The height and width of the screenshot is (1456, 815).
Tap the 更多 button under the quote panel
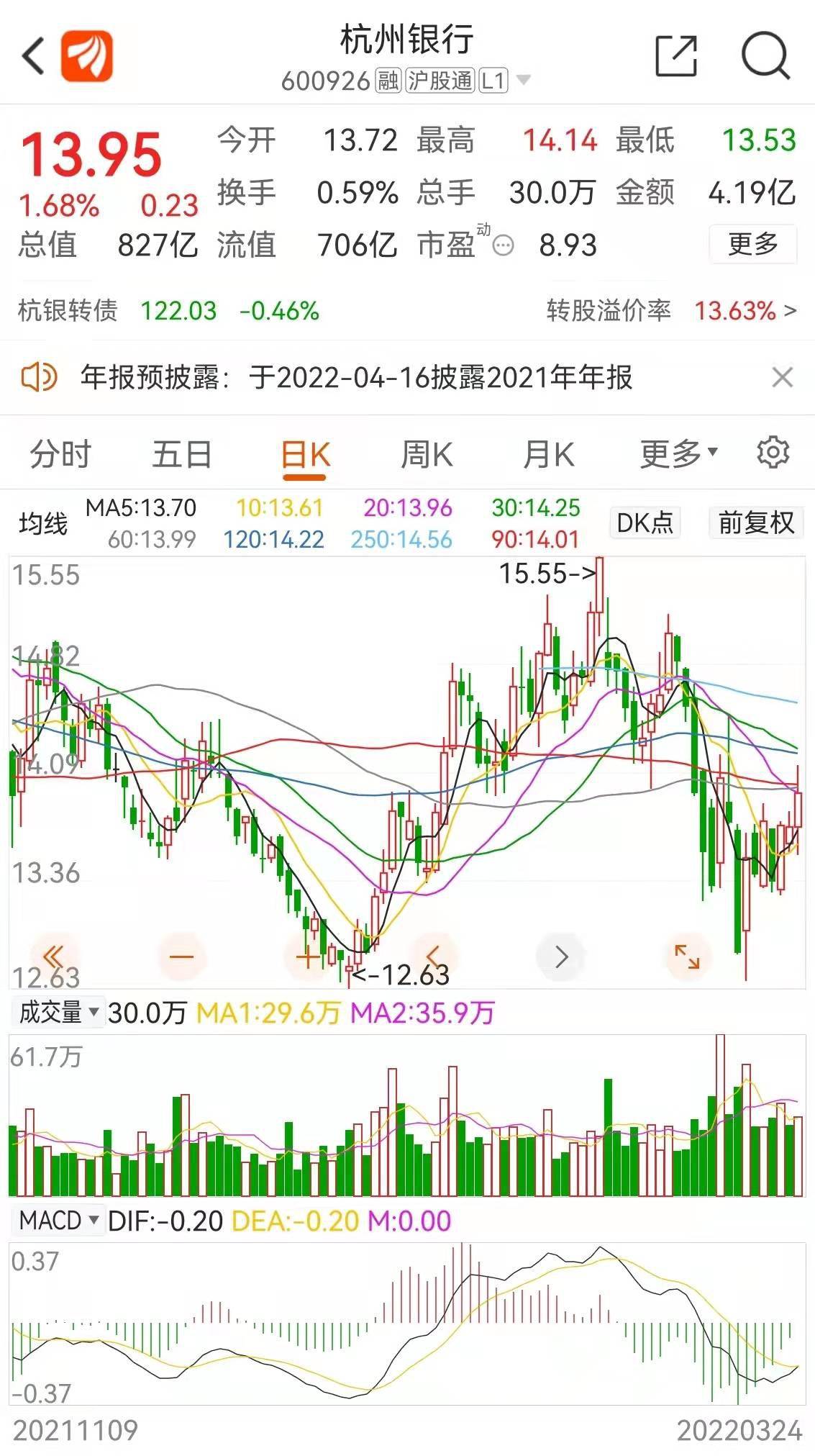752,245
